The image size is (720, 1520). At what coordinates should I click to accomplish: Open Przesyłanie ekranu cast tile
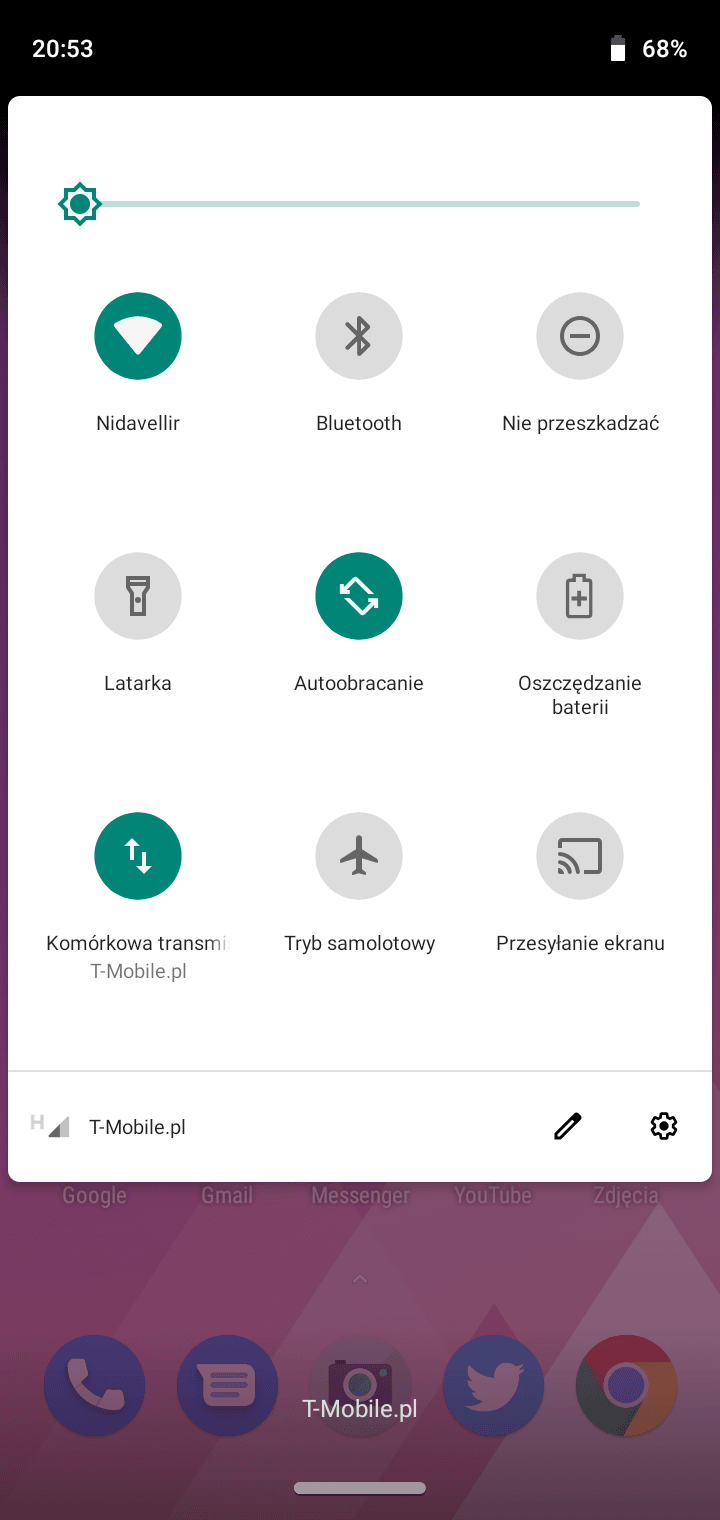(x=580, y=856)
